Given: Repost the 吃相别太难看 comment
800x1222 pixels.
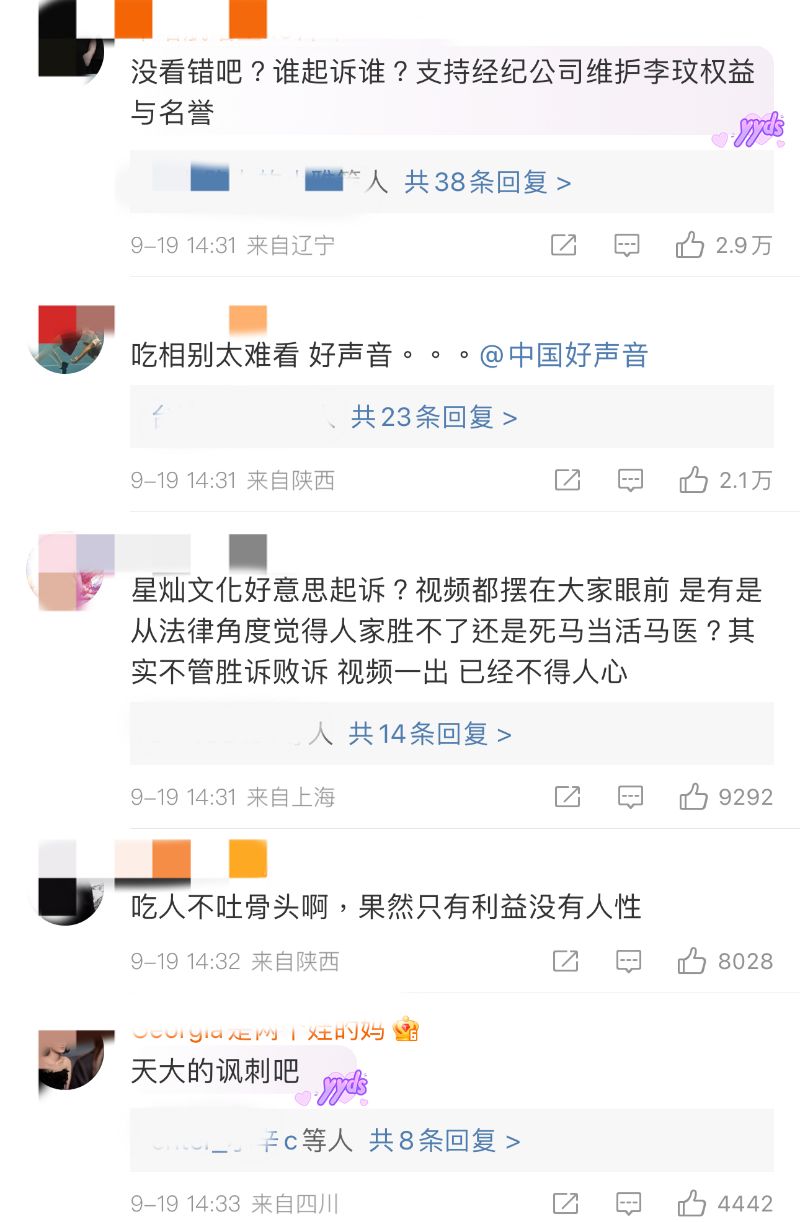Looking at the screenshot, I should click(x=567, y=481).
